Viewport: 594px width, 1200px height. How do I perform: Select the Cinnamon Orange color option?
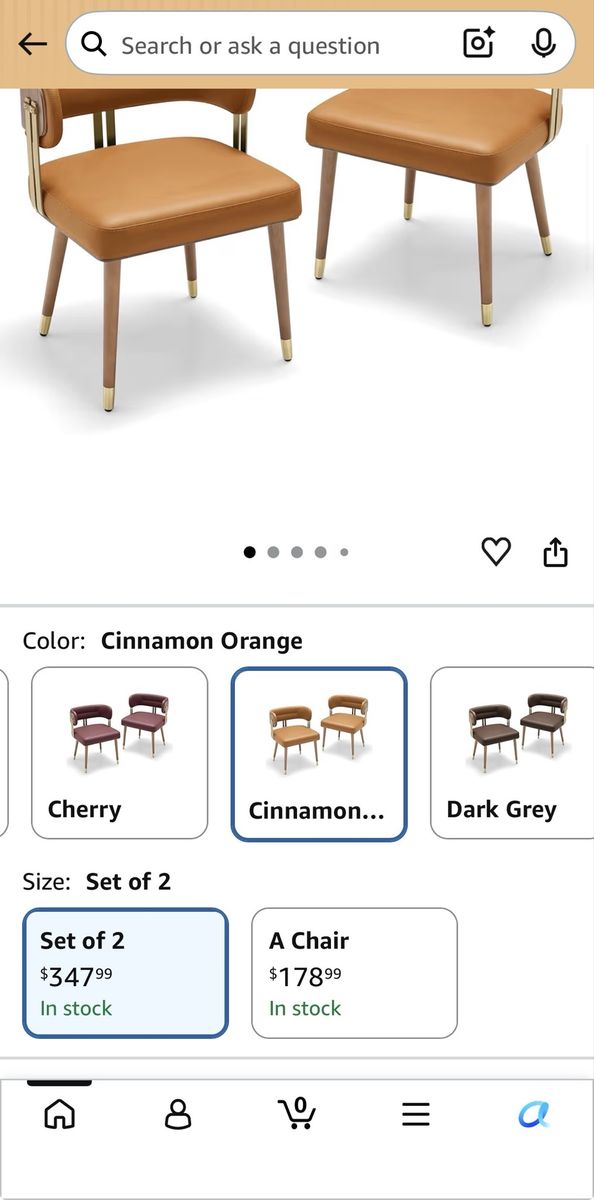(x=319, y=754)
